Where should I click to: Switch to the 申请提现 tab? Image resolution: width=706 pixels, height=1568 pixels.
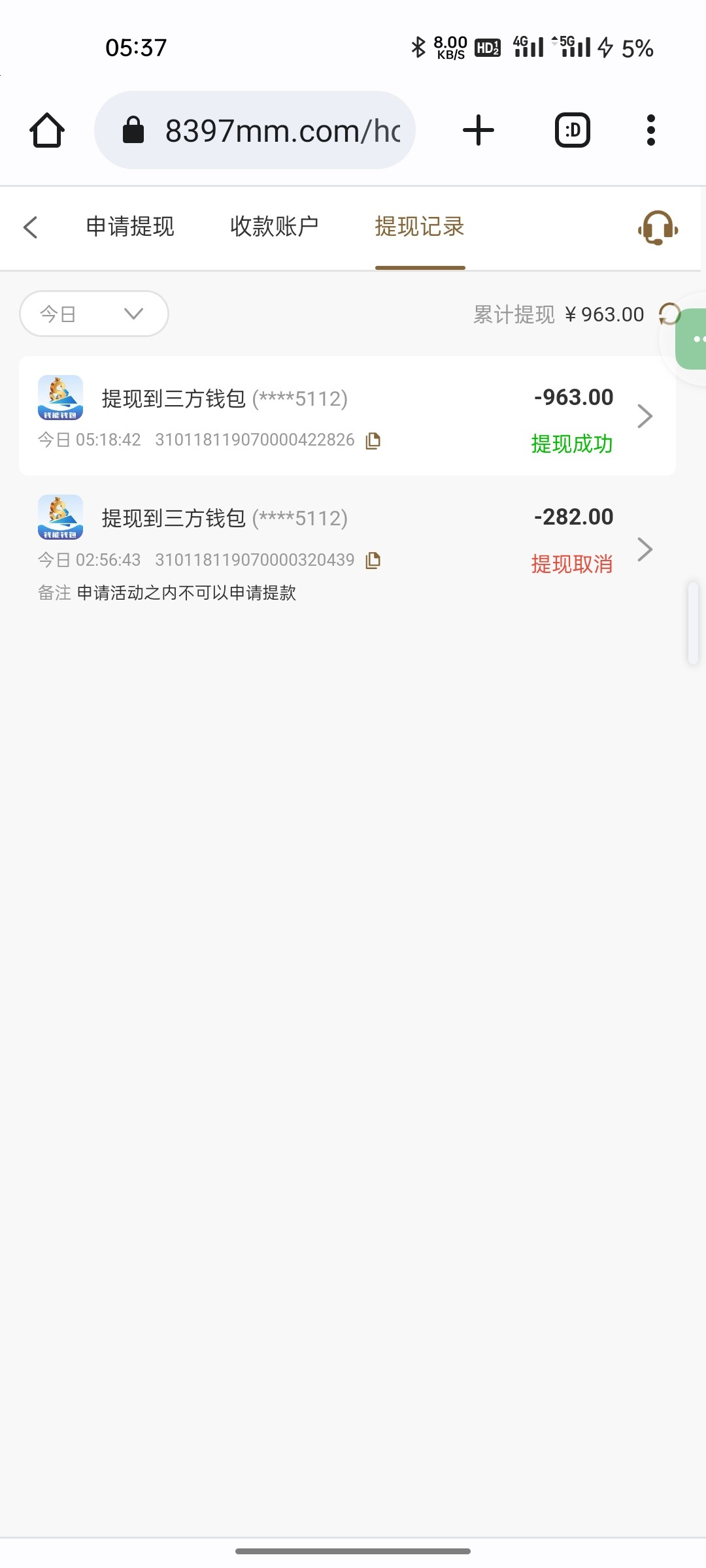click(x=130, y=227)
